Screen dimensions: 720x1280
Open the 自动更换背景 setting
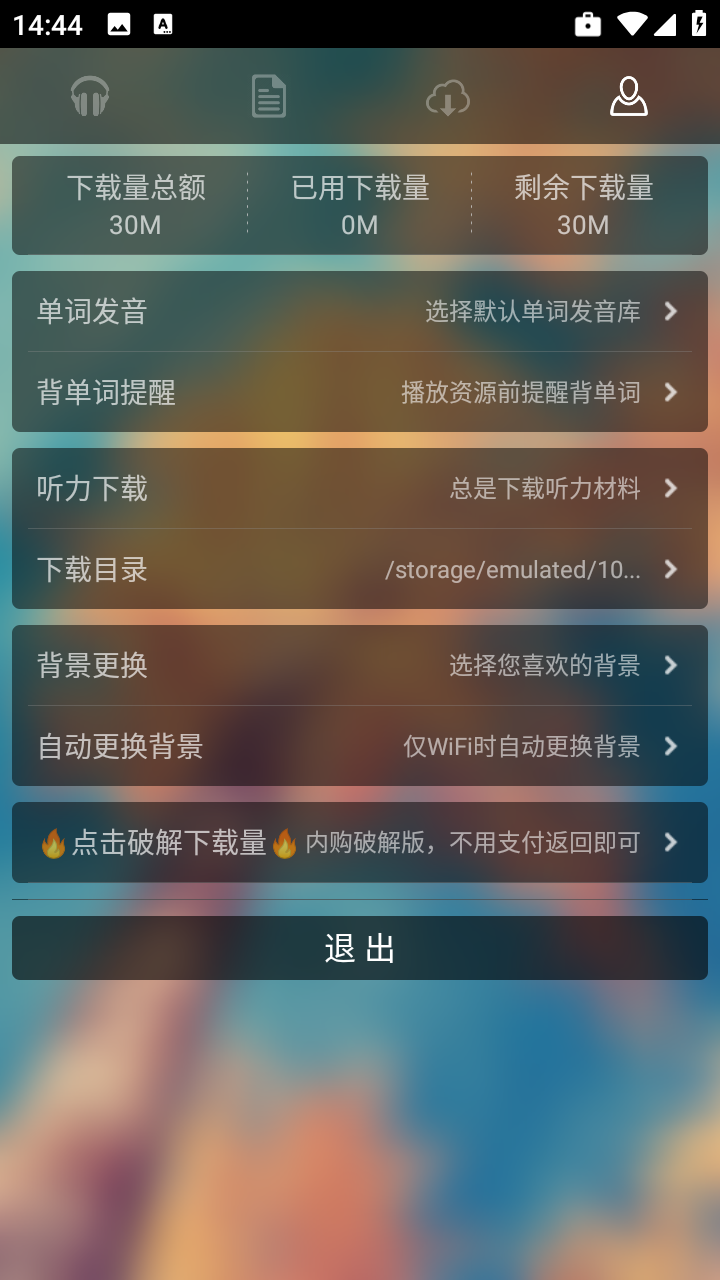(x=360, y=746)
